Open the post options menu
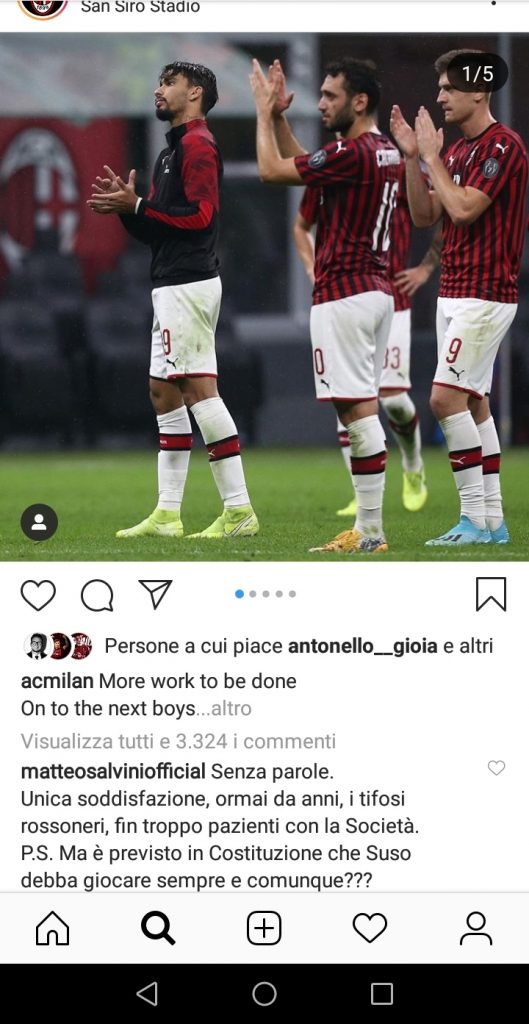The width and height of the screenshot is (529, 1024). [493, 4]
